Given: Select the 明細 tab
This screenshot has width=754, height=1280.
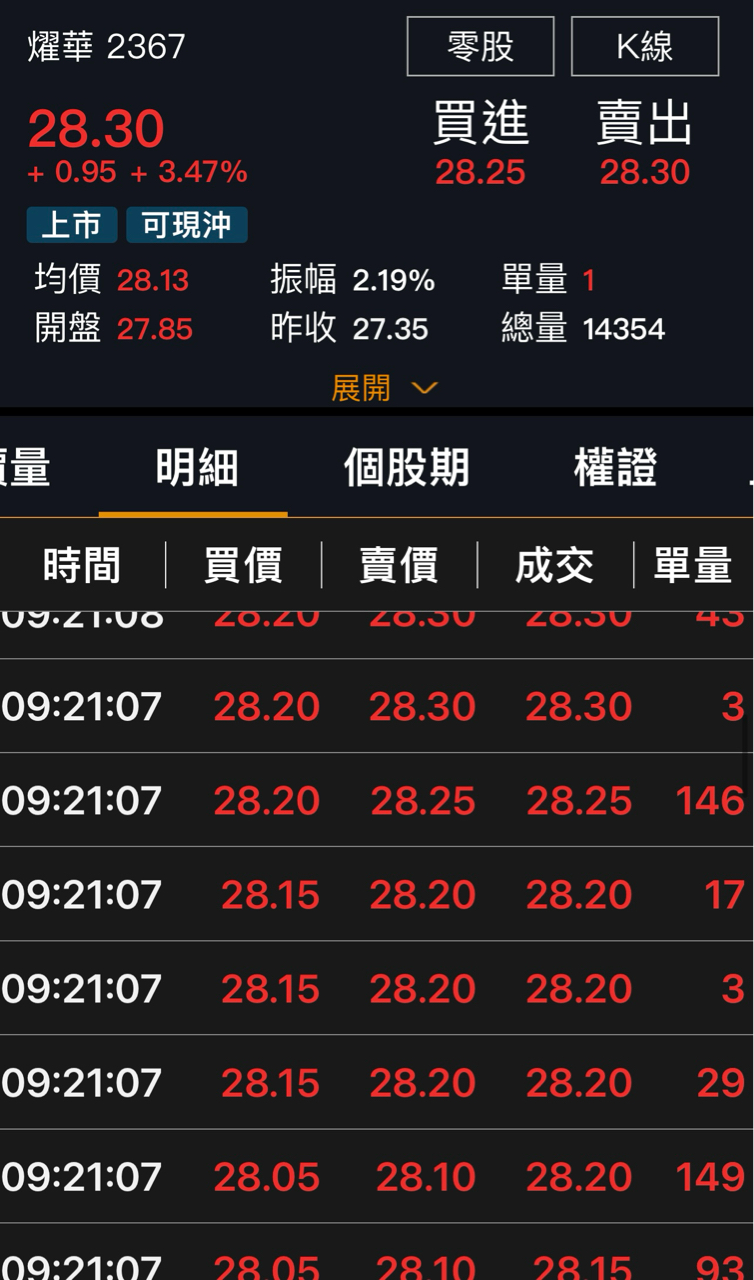Looking at the screenshot, I should point(196,467).
